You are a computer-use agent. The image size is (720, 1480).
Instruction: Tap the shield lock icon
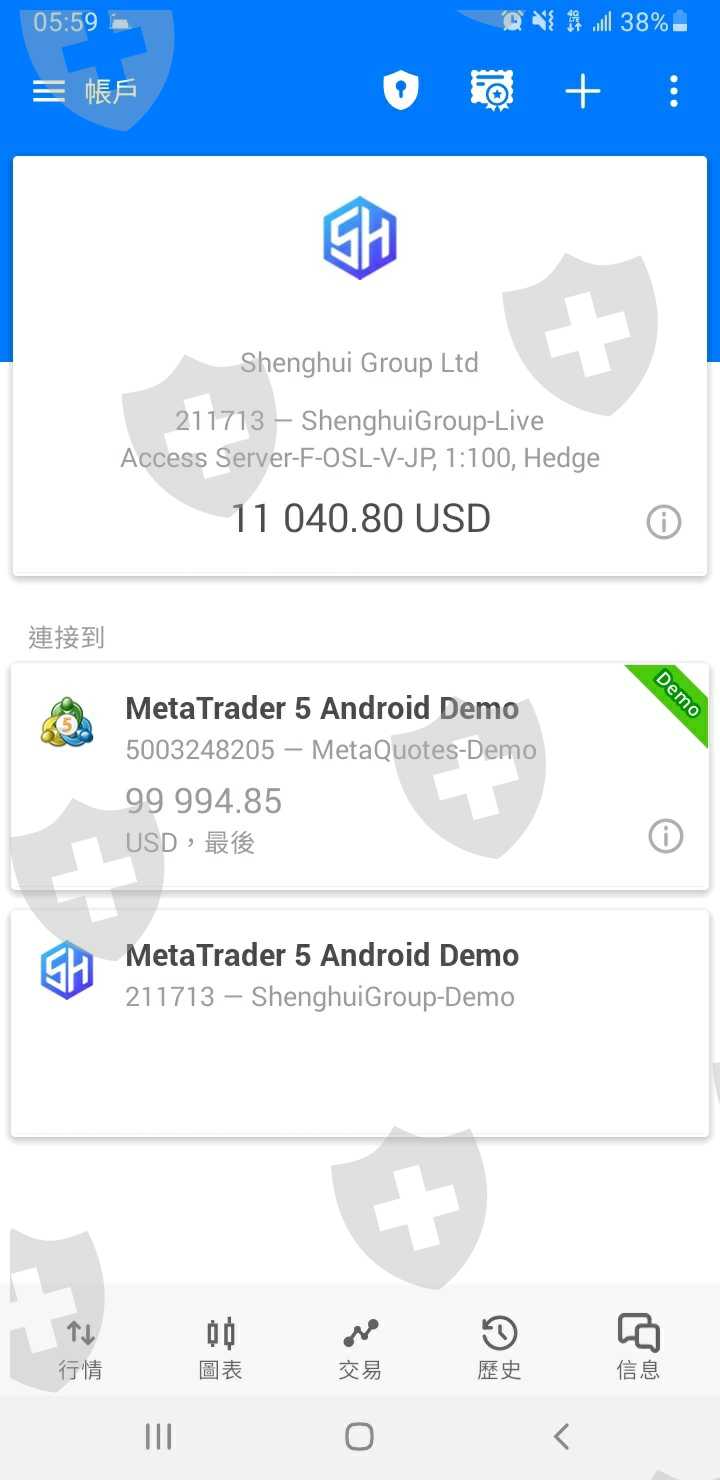[401, 92]
